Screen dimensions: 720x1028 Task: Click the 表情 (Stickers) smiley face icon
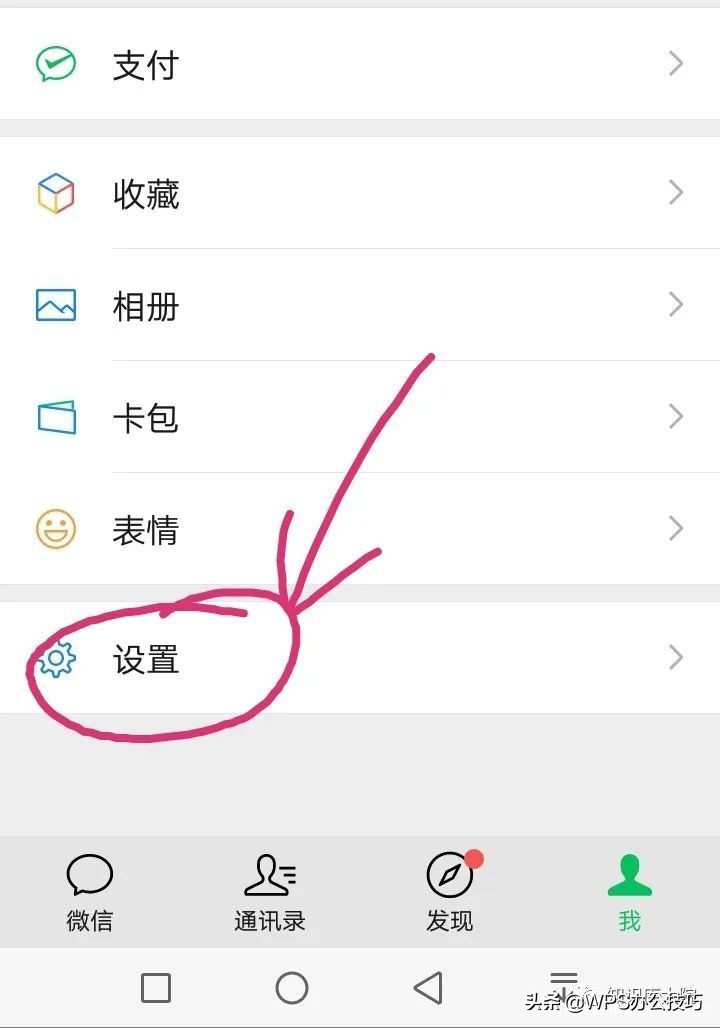57,530
